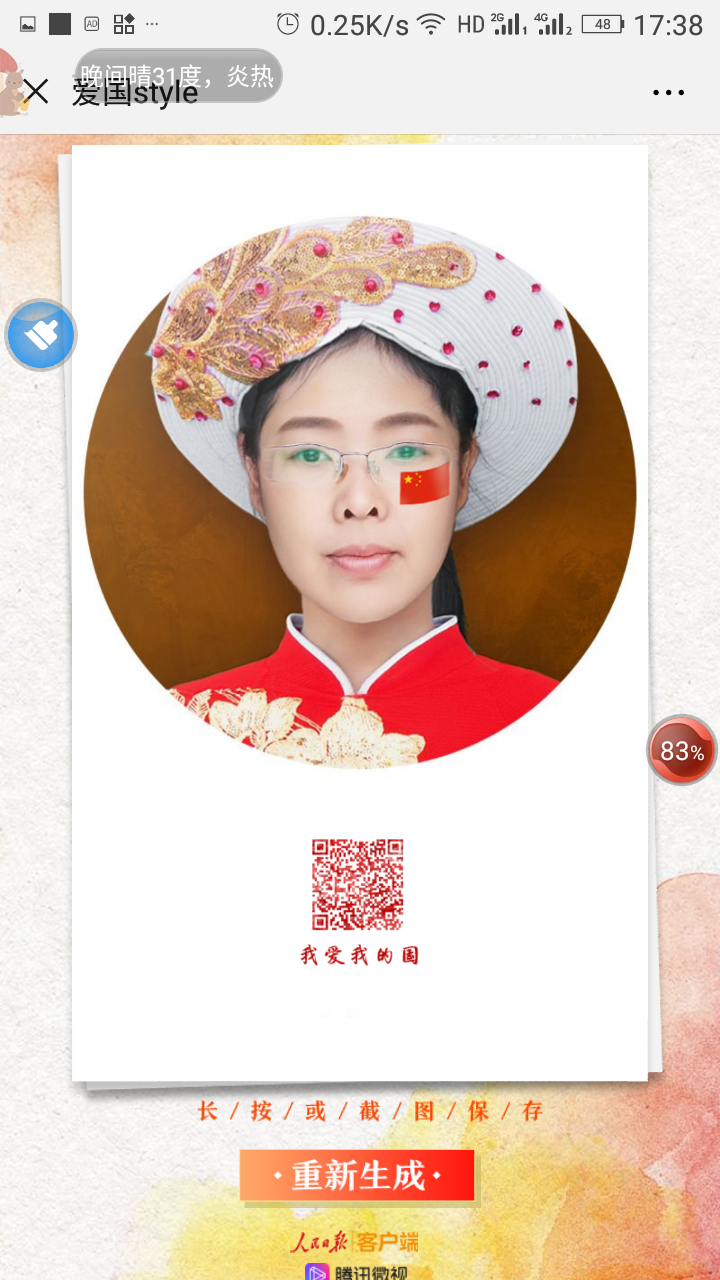This screenshot has height=1280, width=720.
Task: Open the three-dot overflow menu
Action: click(x=668, y=93)
